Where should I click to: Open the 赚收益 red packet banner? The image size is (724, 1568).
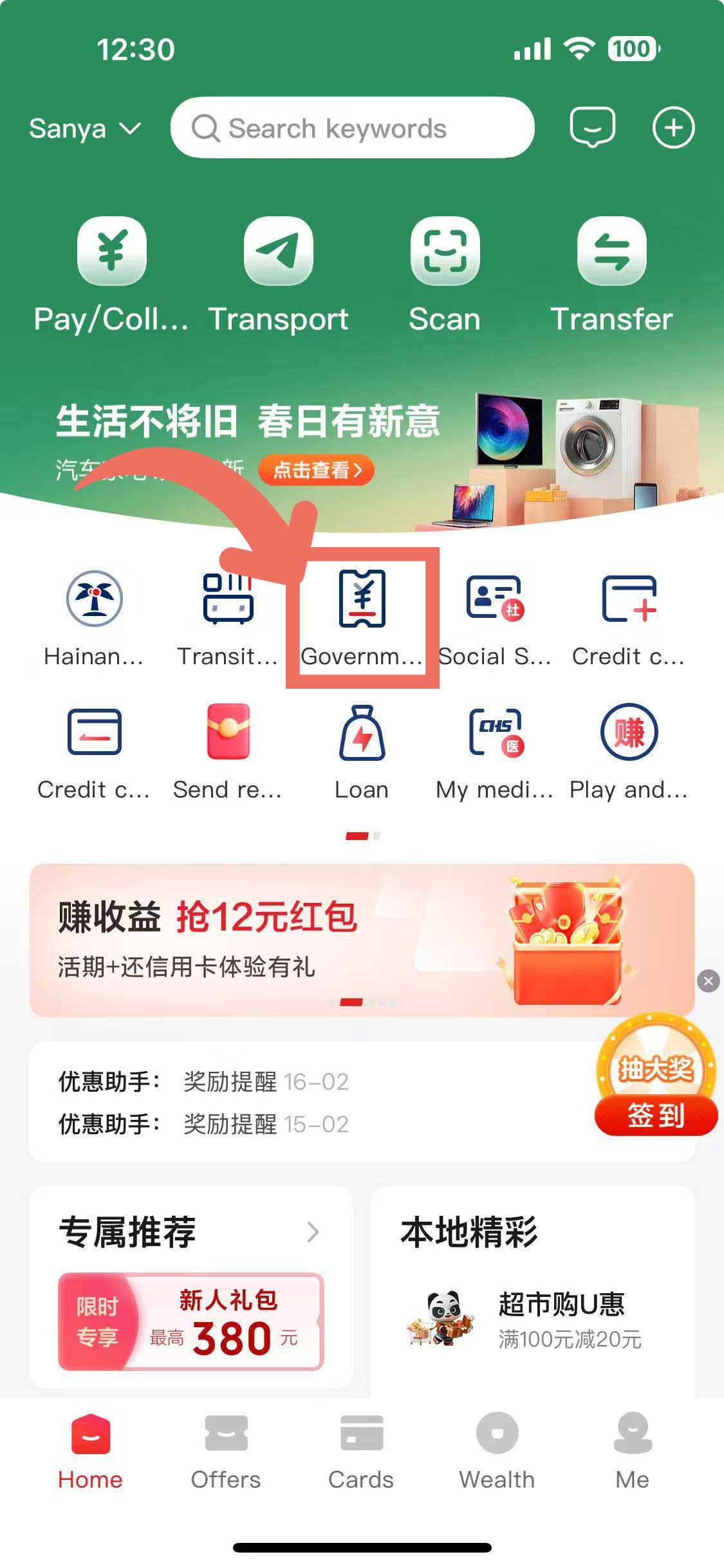362,940
